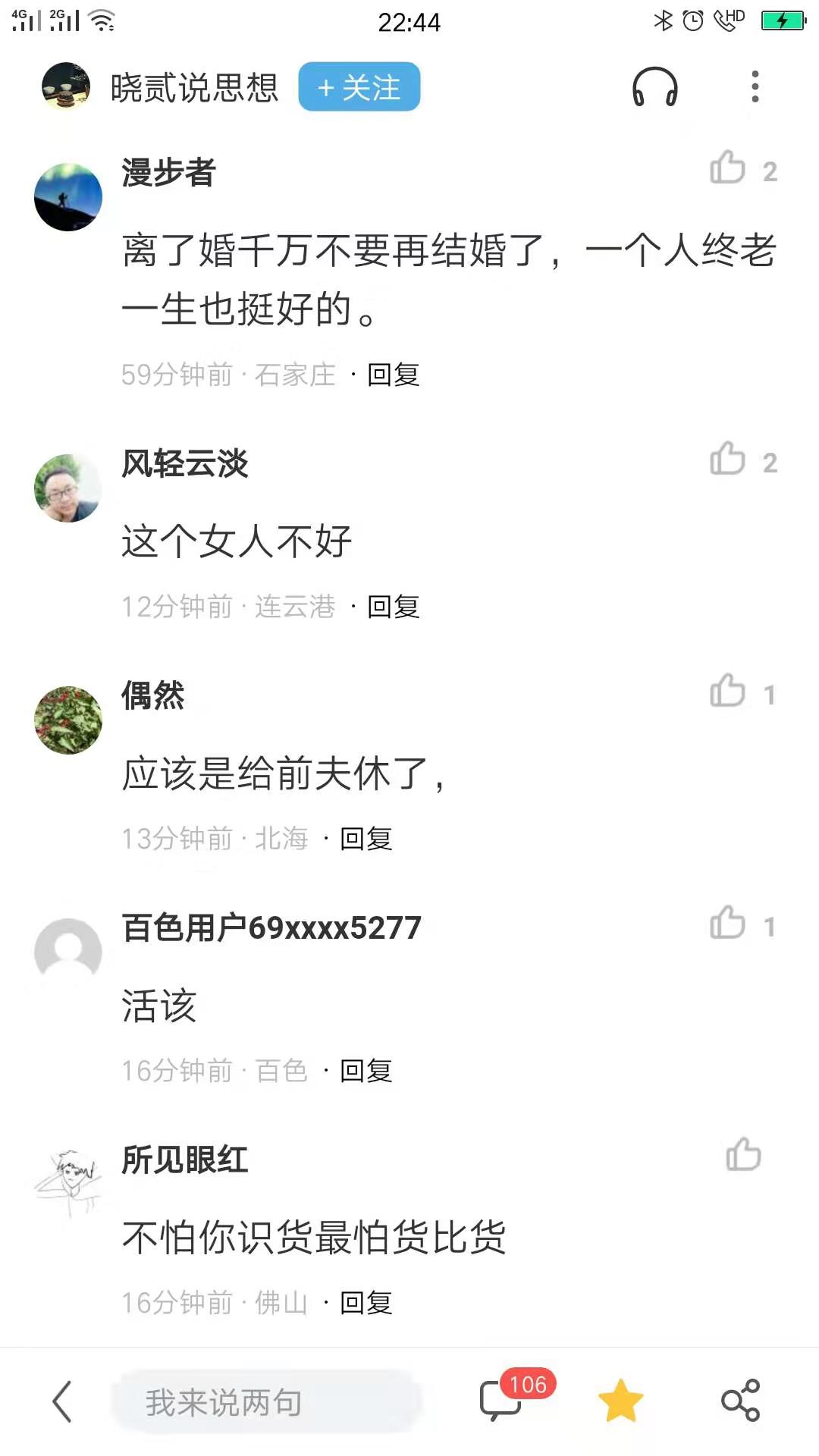Tap the 我来说两句 comment field
Screen dimensions: 819x1456
coord(265,1401)
